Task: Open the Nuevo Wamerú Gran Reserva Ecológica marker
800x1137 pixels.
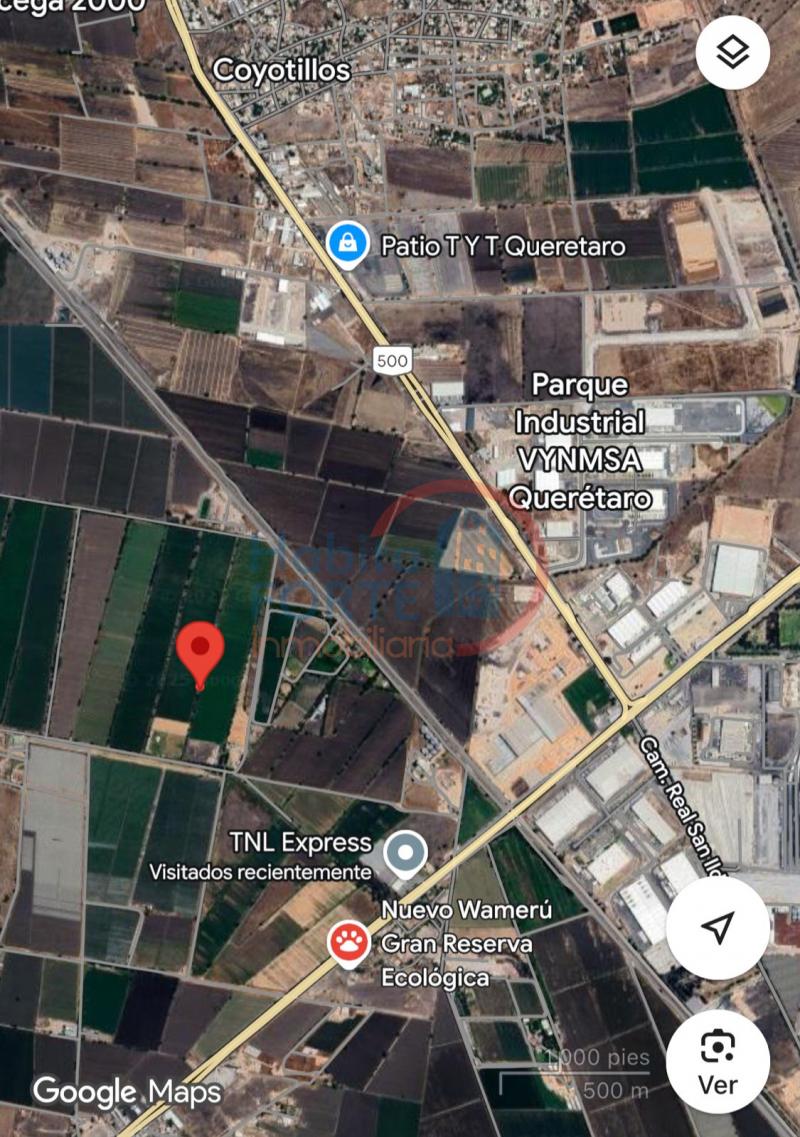Action: (346, 943)
